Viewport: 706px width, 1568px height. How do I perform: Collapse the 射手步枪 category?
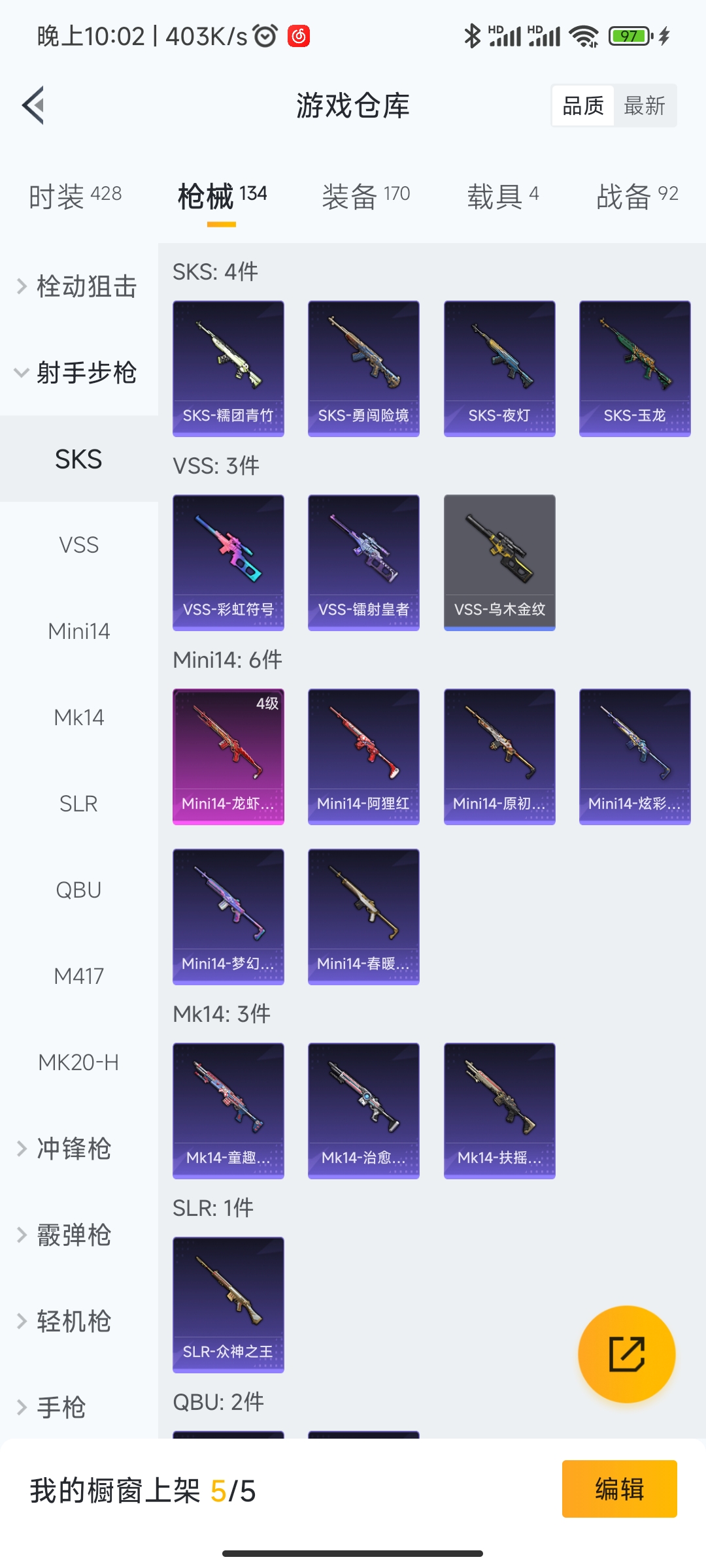click(x=78, y=372)
